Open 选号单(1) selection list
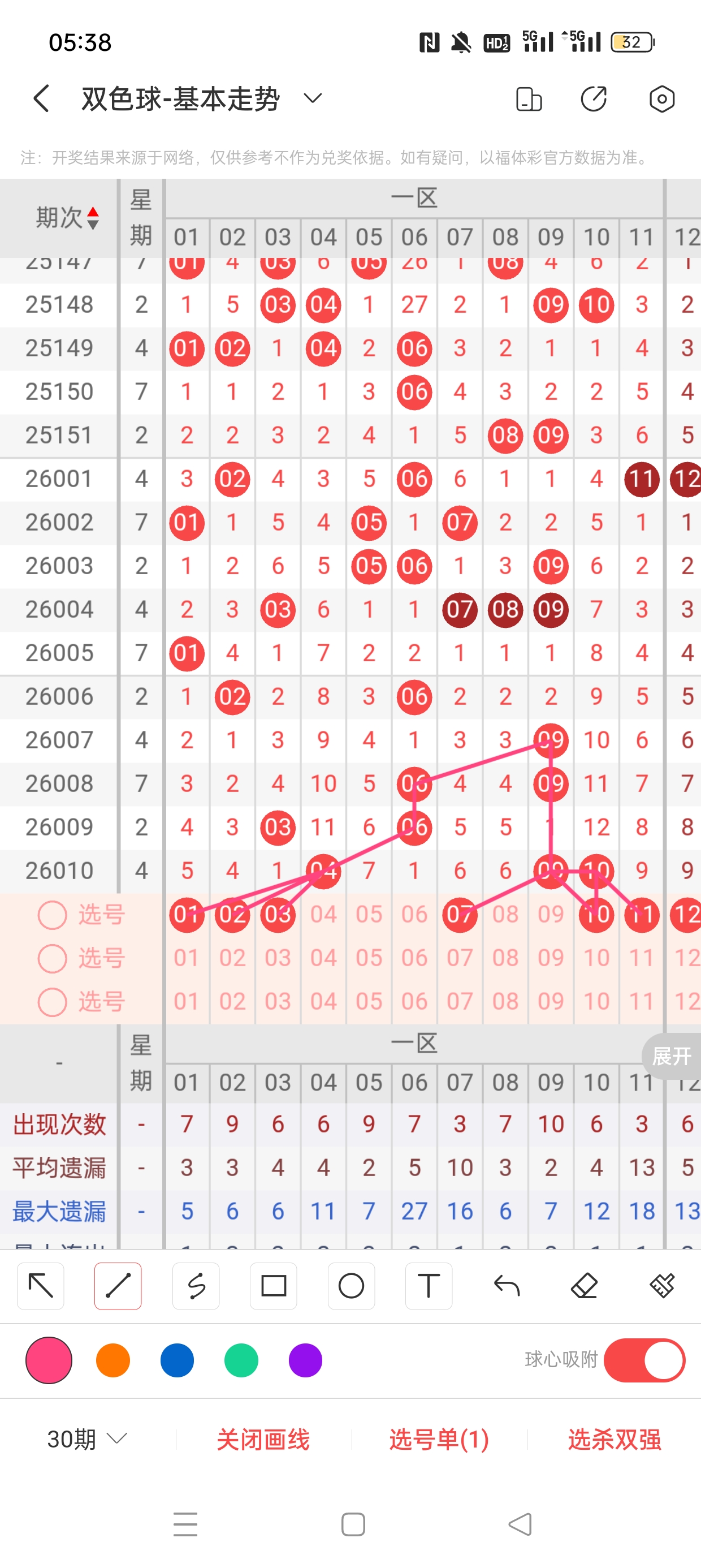This screenshot has height=1568, width=701. click(439, 1439)
